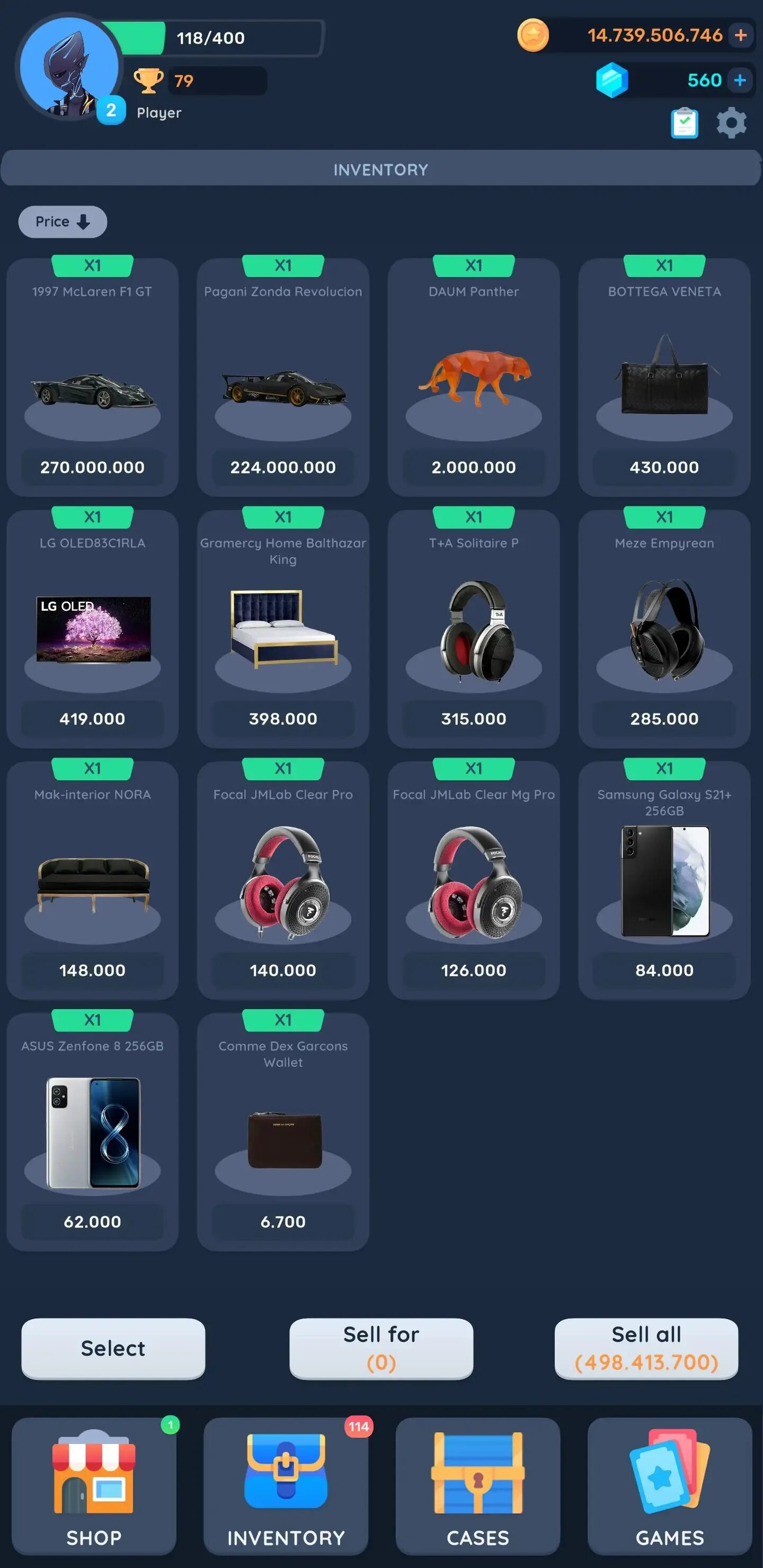Sell all items for 498.413.700
Screen dimensions: 763x1568
click(646, 1348)
